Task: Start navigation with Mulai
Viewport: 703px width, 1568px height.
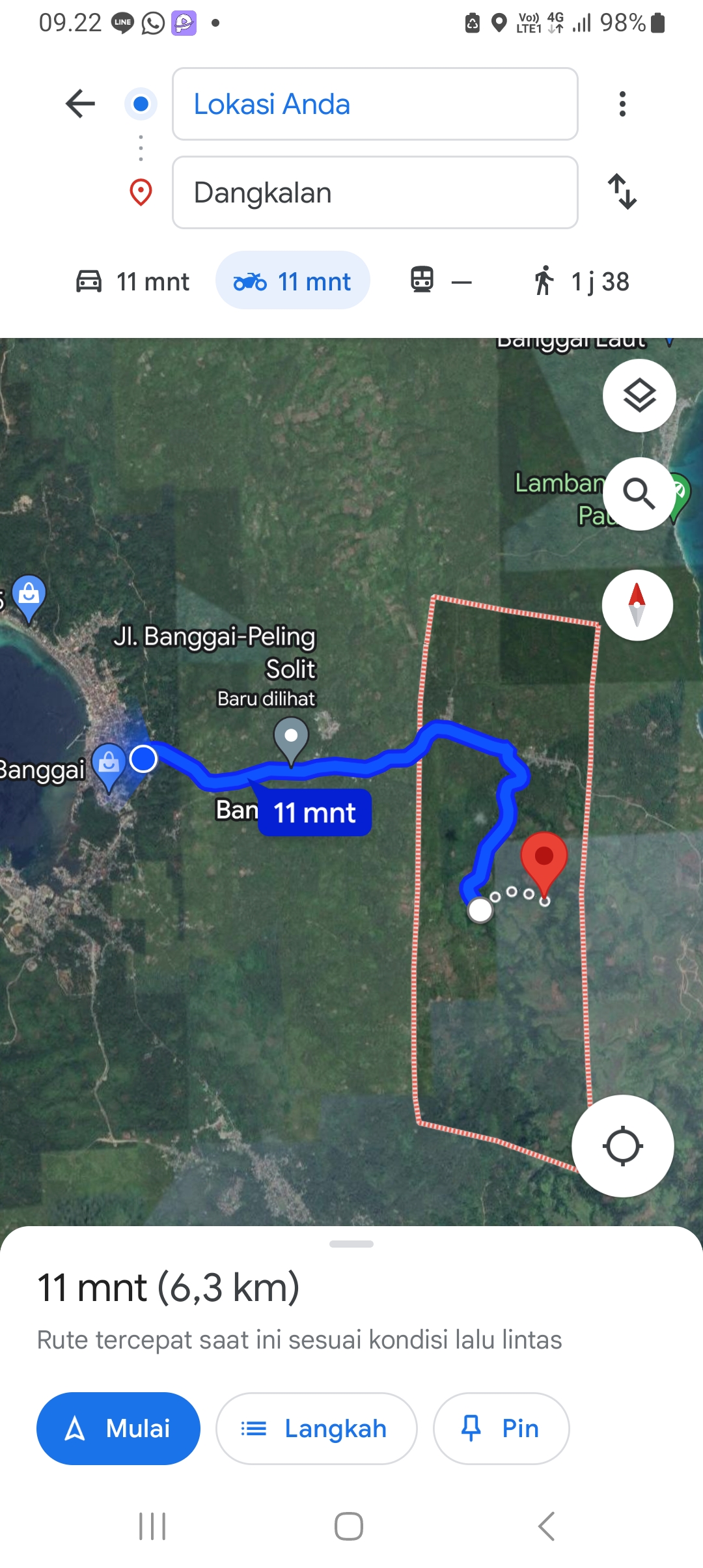Action: click(x=118, y=1429)
